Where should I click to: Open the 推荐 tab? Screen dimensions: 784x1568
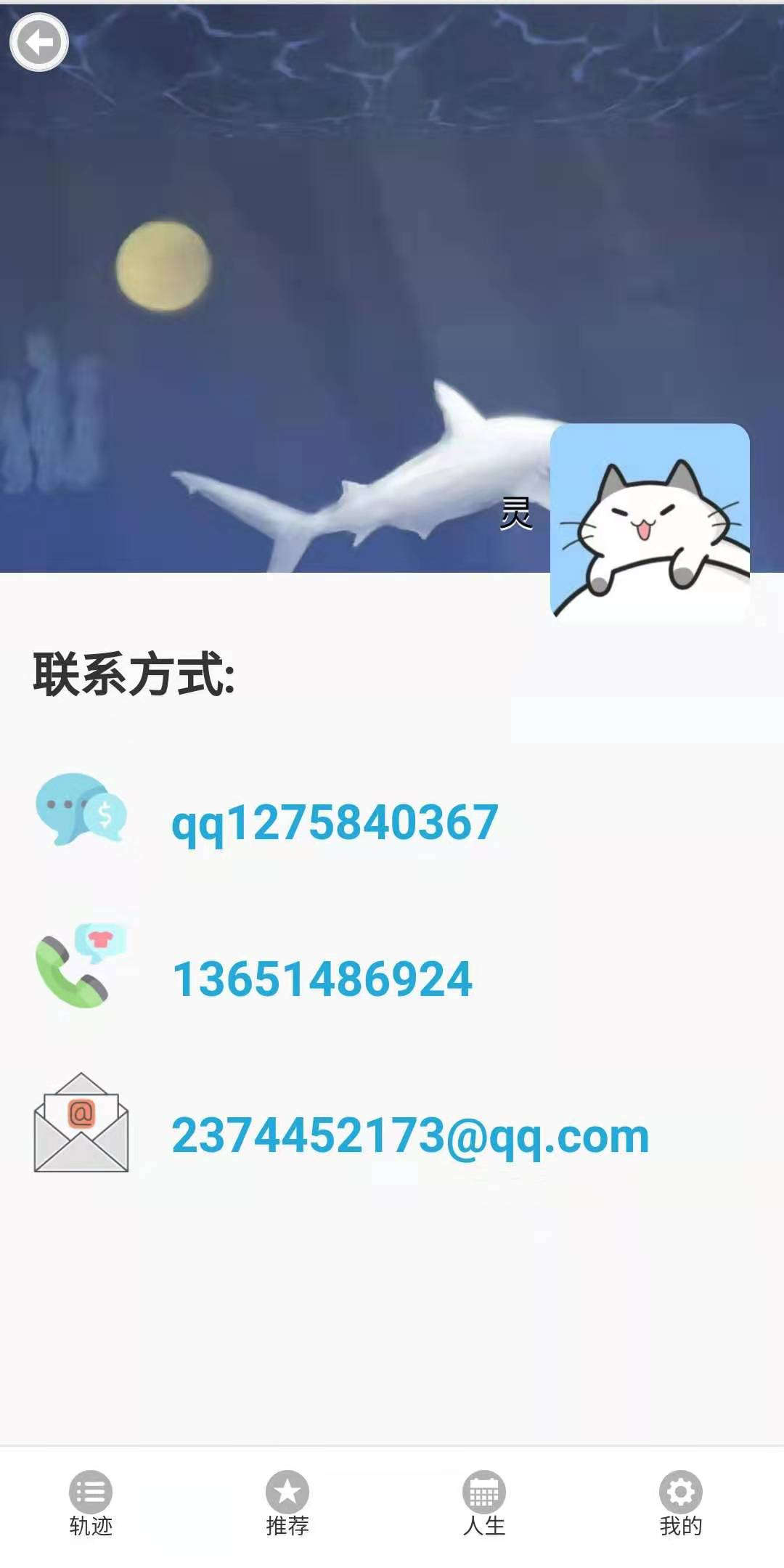287,1503
